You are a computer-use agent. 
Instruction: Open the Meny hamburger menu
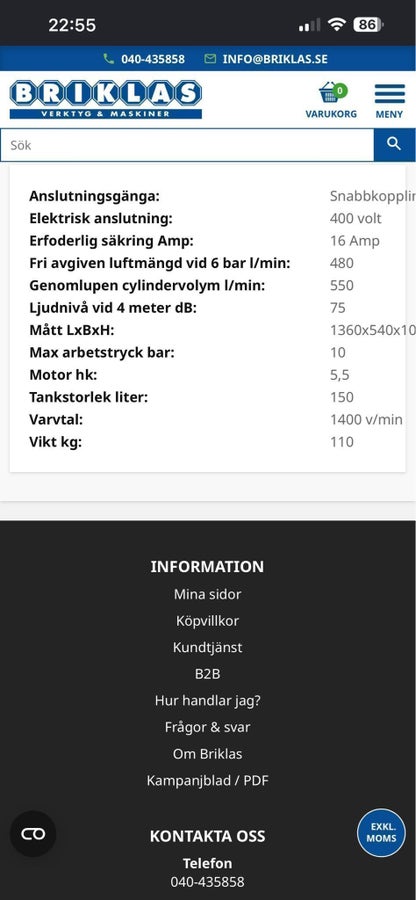click(x=390, y=100)
